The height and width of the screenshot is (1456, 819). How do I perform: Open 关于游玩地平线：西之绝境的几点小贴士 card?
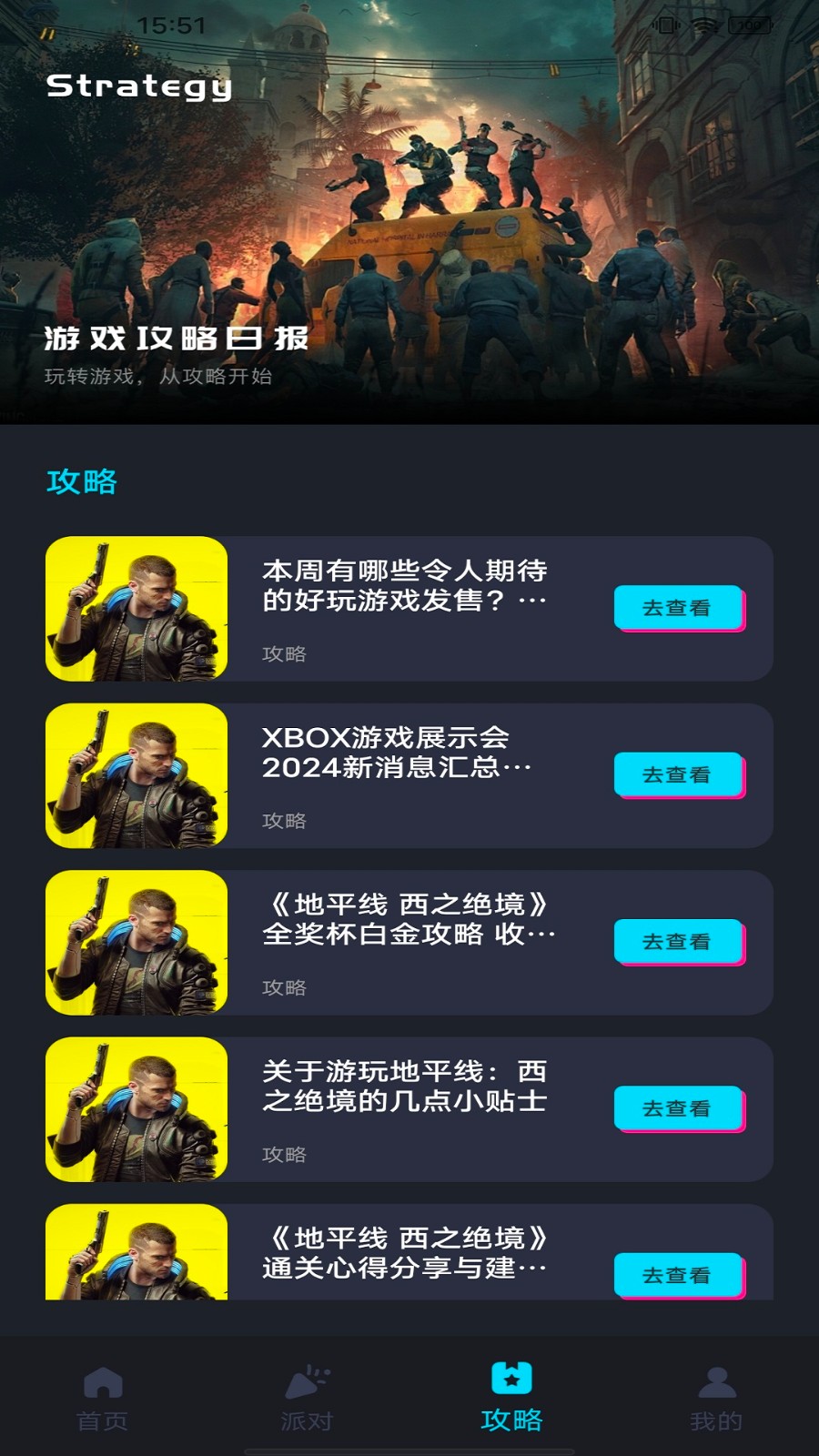404,1087
